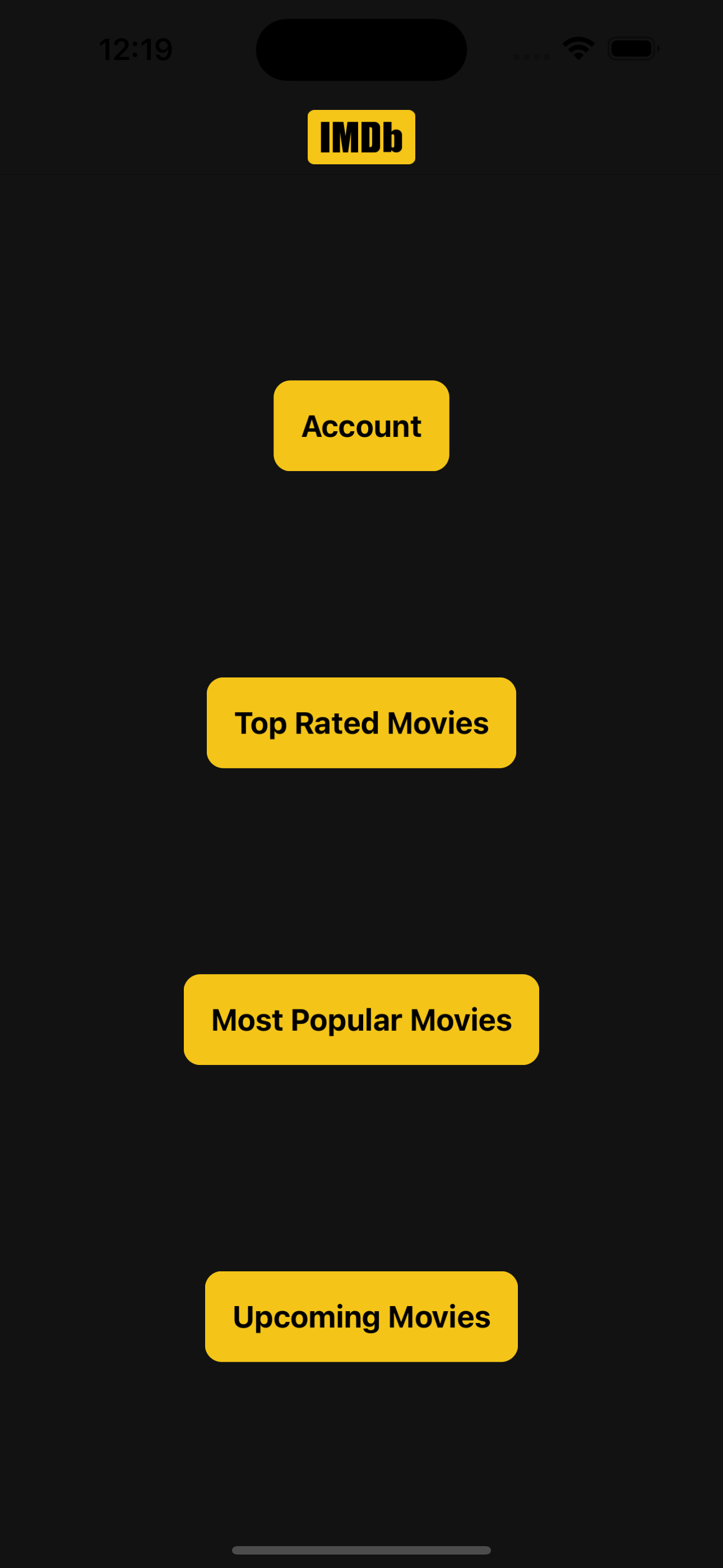Tap the Dynamic Island area
Viewport: 723px width, 1568px height.
pos(361,49)
